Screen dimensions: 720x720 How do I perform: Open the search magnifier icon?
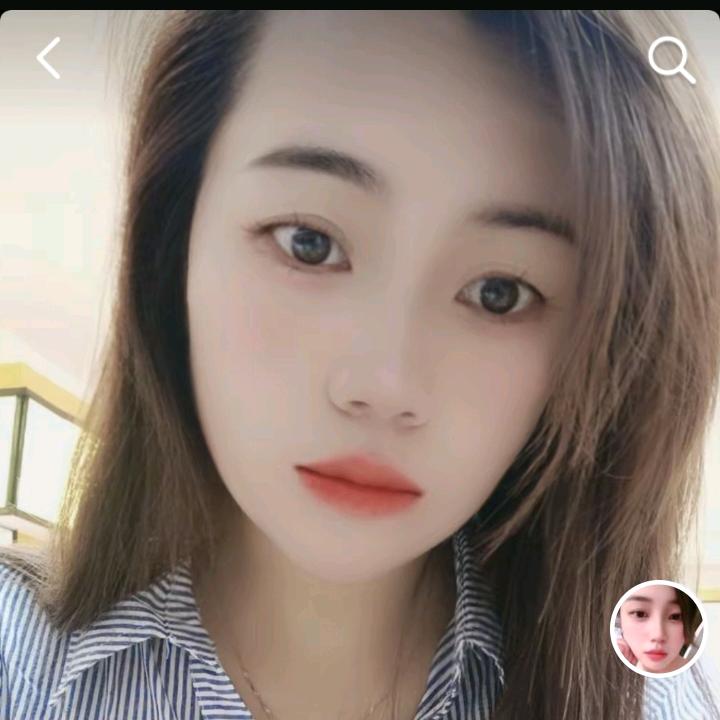point(671,59)
